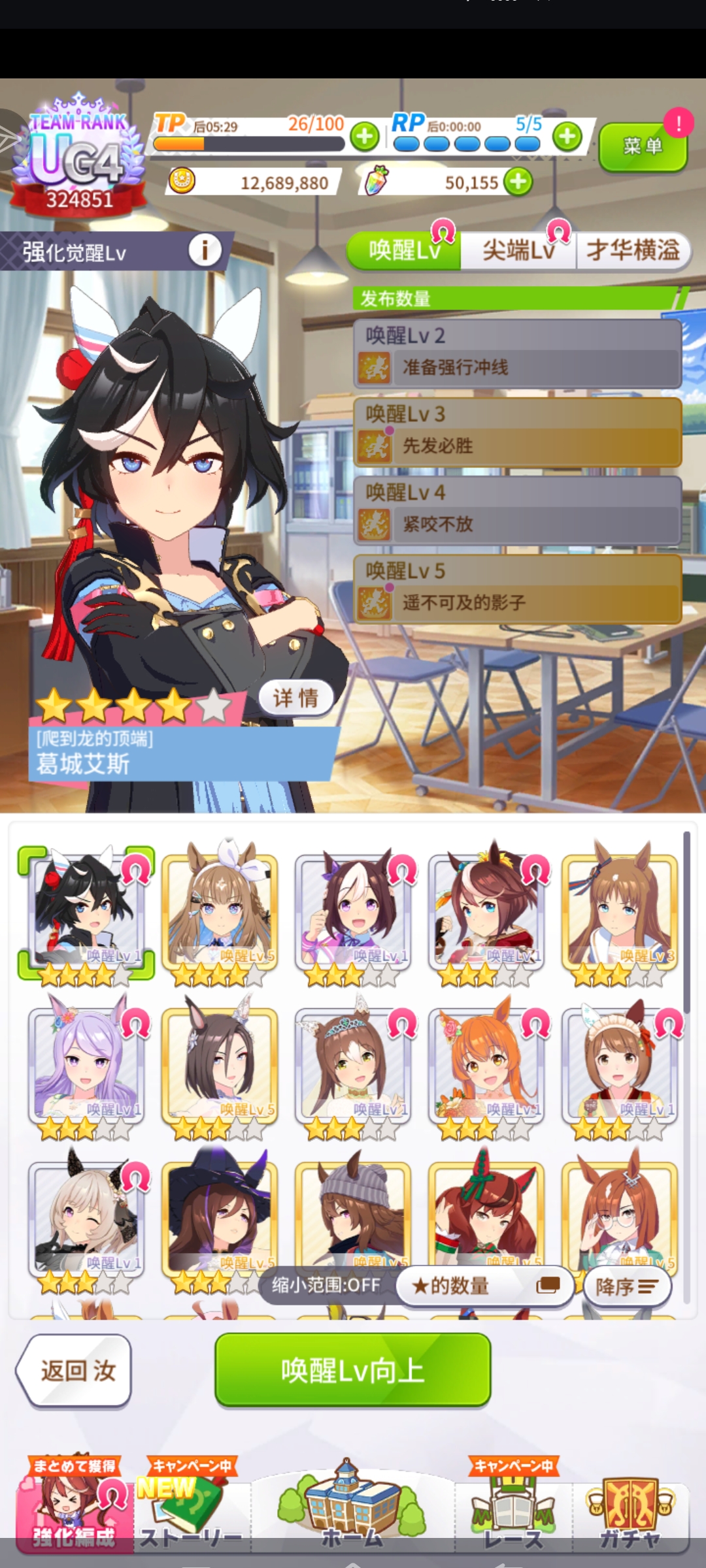Open 唤醒Lv 5 遥不可及的影子 skill

pos(517,589)
